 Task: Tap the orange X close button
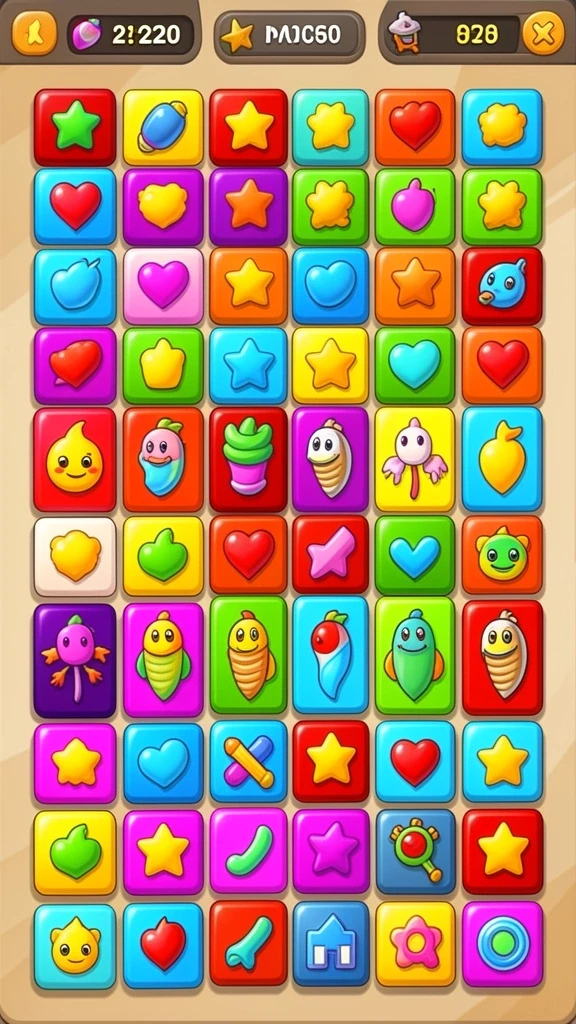(x=543, y=33)
